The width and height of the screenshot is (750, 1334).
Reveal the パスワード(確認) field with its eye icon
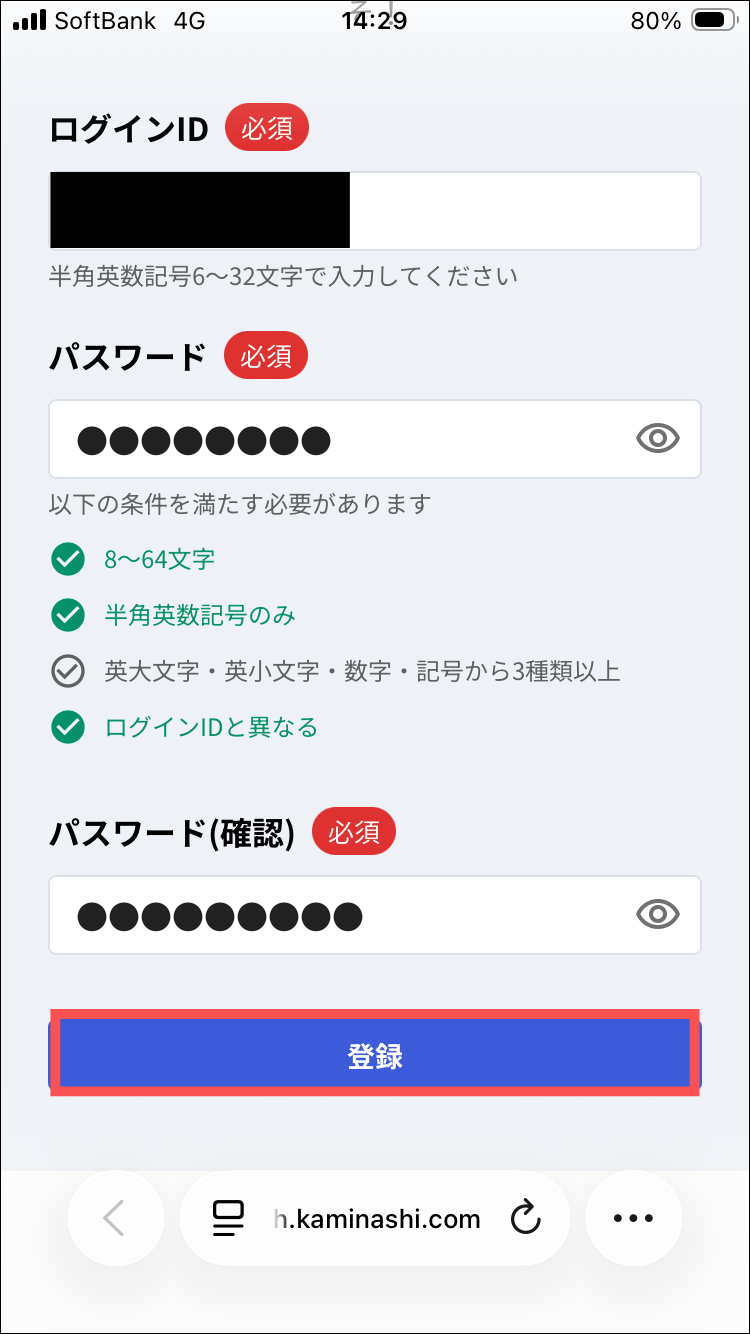click(x=657, y=914)
